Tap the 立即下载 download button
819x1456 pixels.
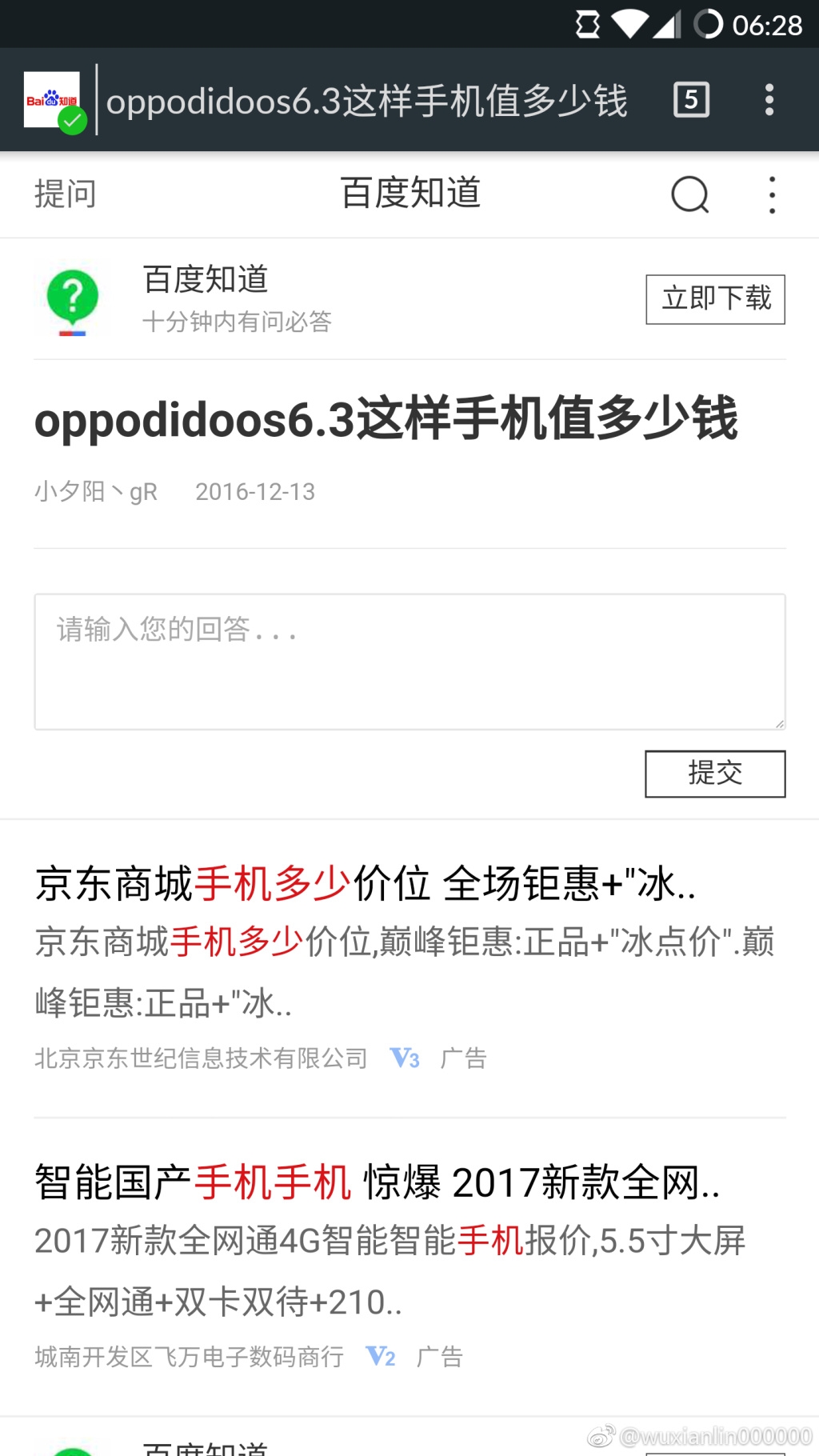tap(715, 299)
